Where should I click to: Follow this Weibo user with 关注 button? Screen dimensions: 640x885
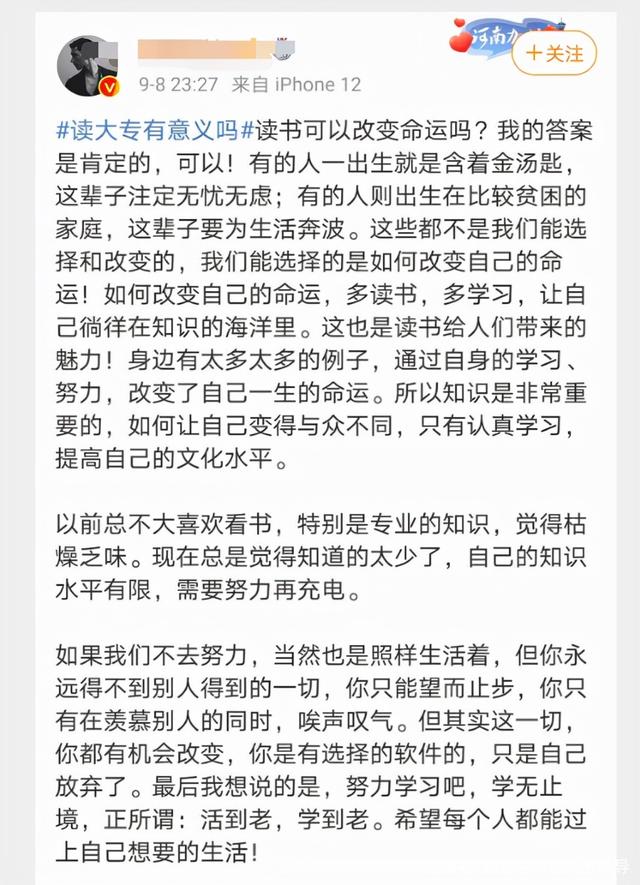[x=554, y=53]
